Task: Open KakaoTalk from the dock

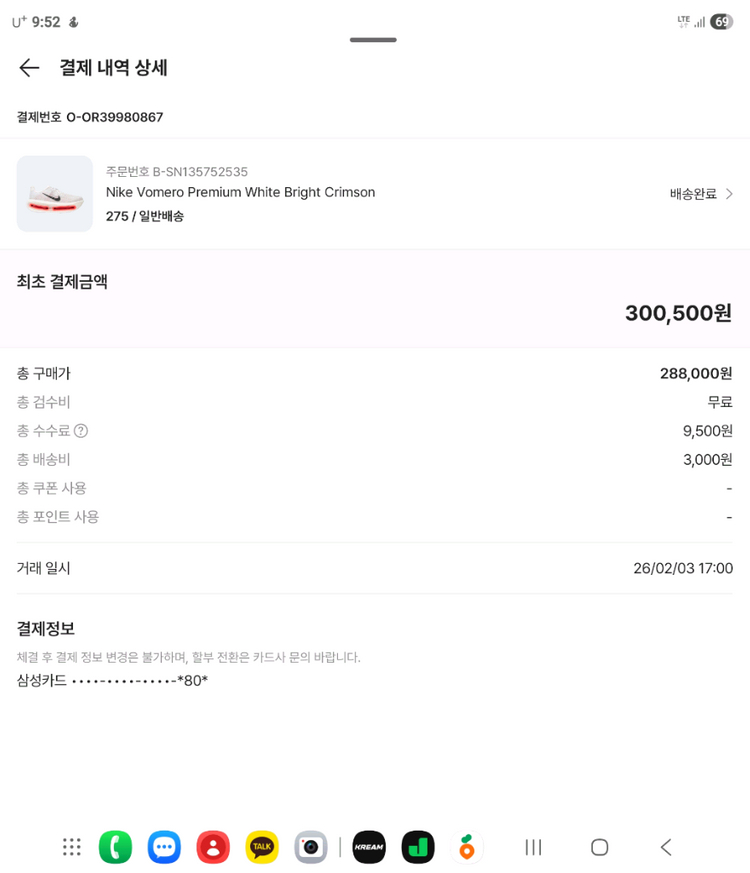Action: [x=261, y=847]
